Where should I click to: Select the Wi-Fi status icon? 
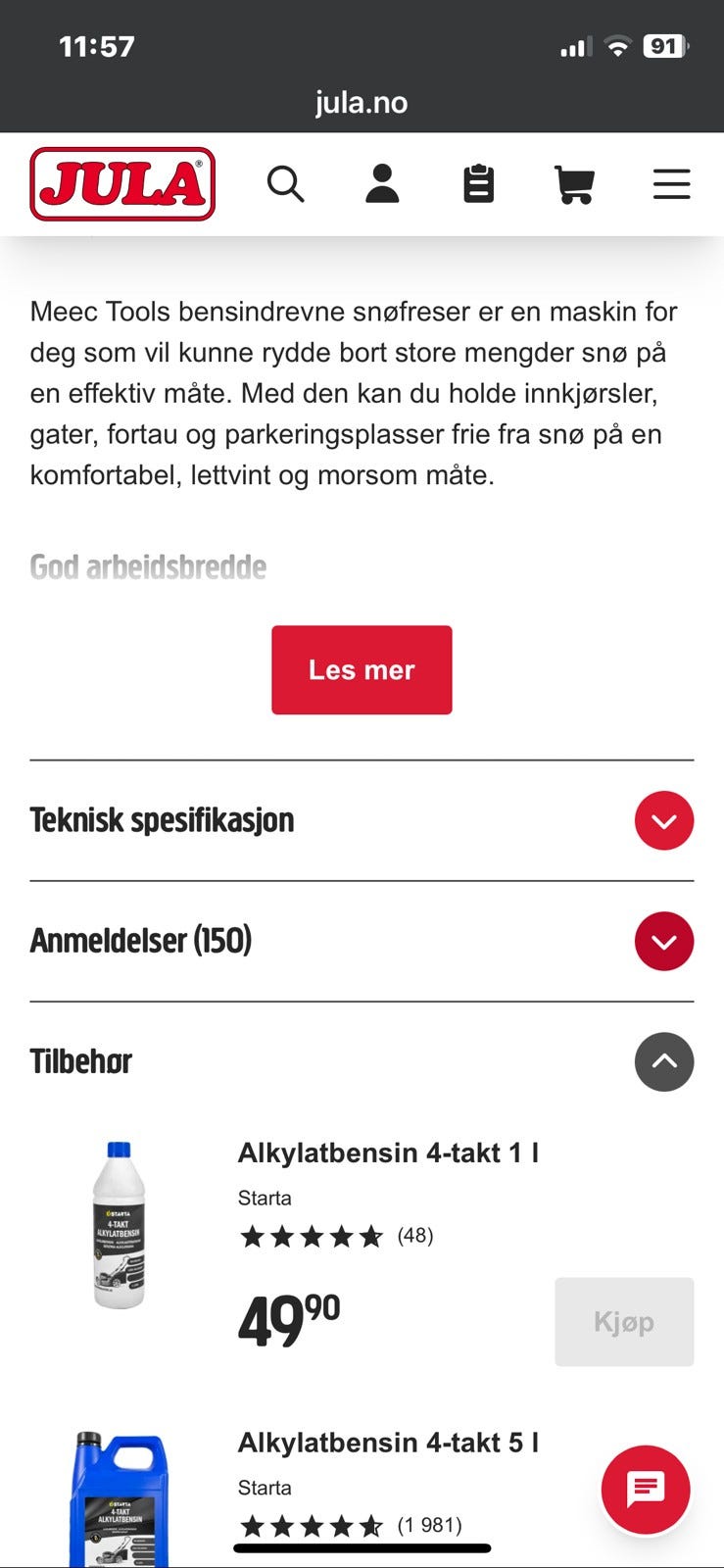(x=617, y=45)
